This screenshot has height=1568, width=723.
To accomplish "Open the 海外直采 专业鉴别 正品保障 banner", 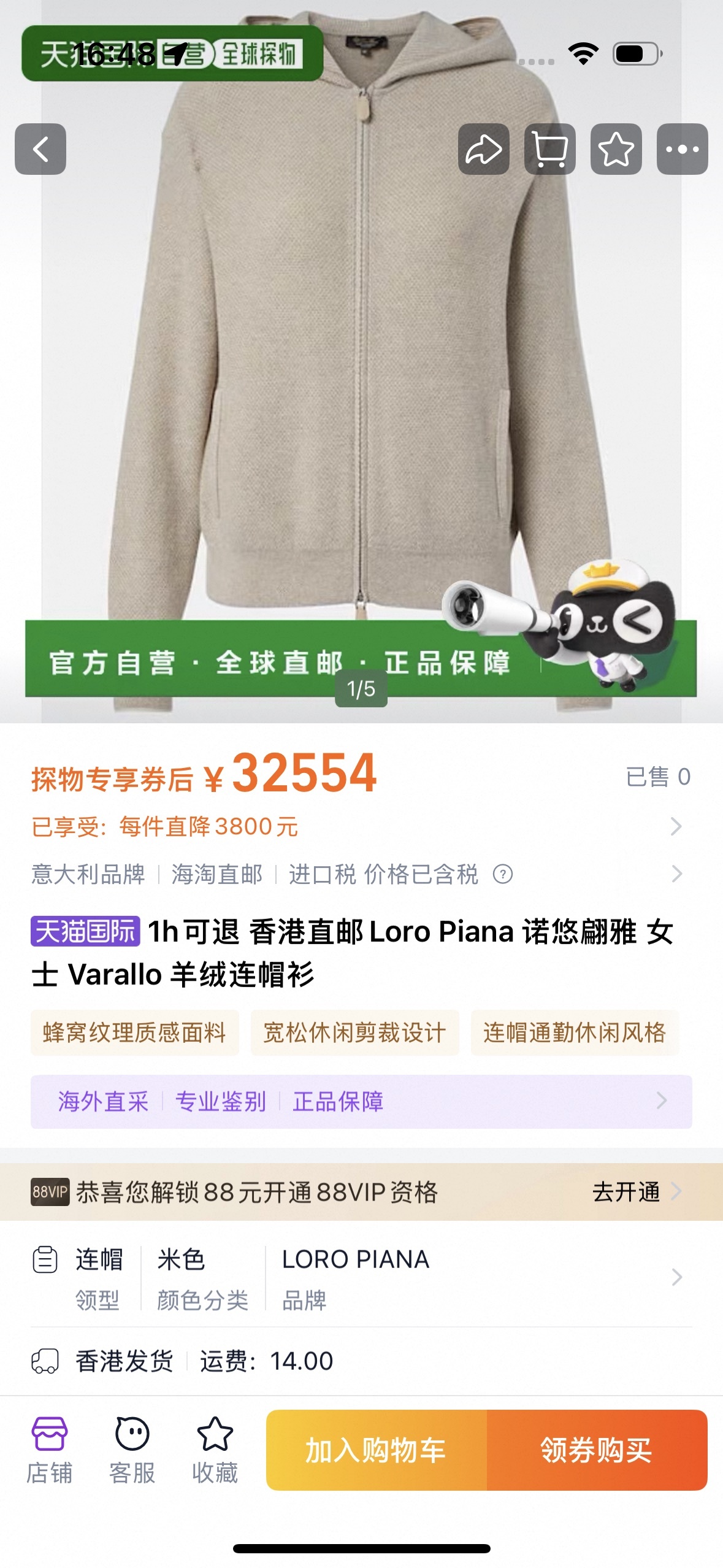I will tap(361, 1101).
